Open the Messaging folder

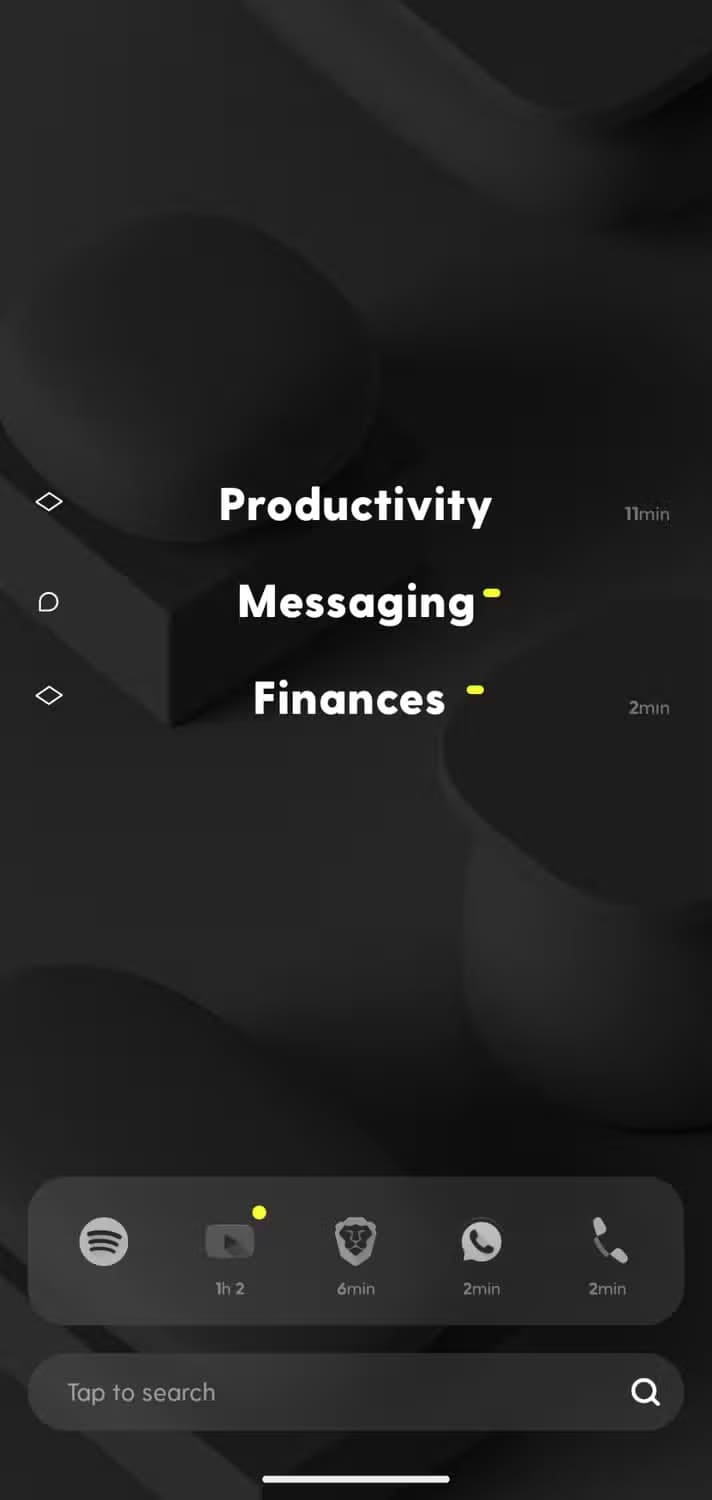pyautogui.click(x=355, y=602)
